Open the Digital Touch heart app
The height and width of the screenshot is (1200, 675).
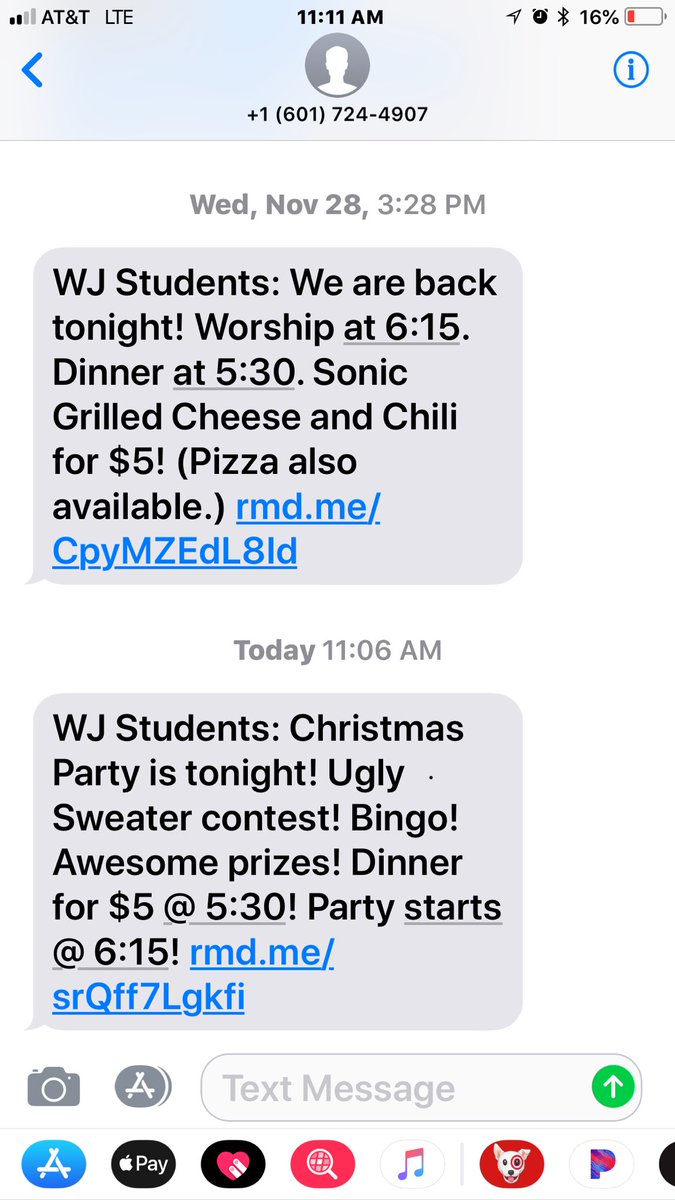pos(233,1164)
